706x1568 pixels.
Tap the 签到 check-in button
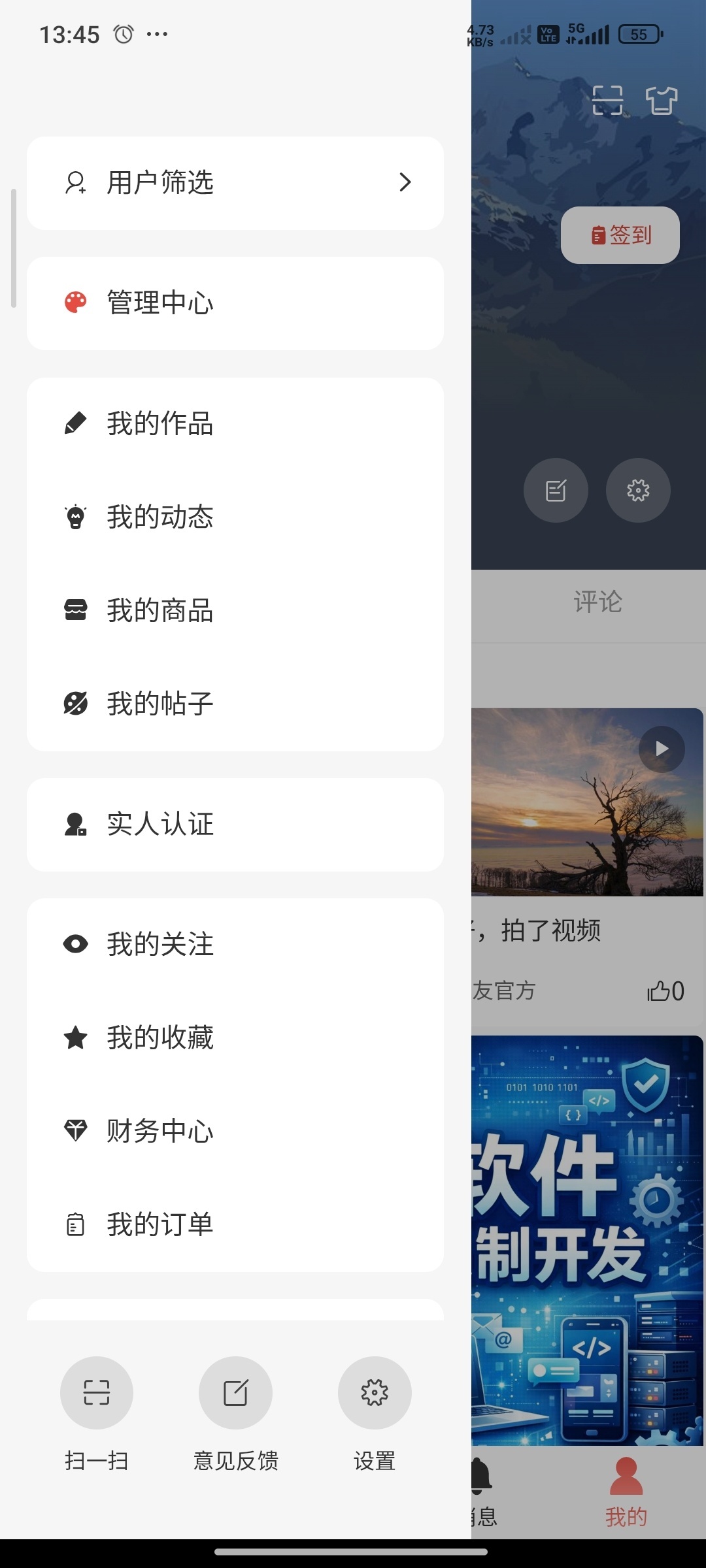620,235
